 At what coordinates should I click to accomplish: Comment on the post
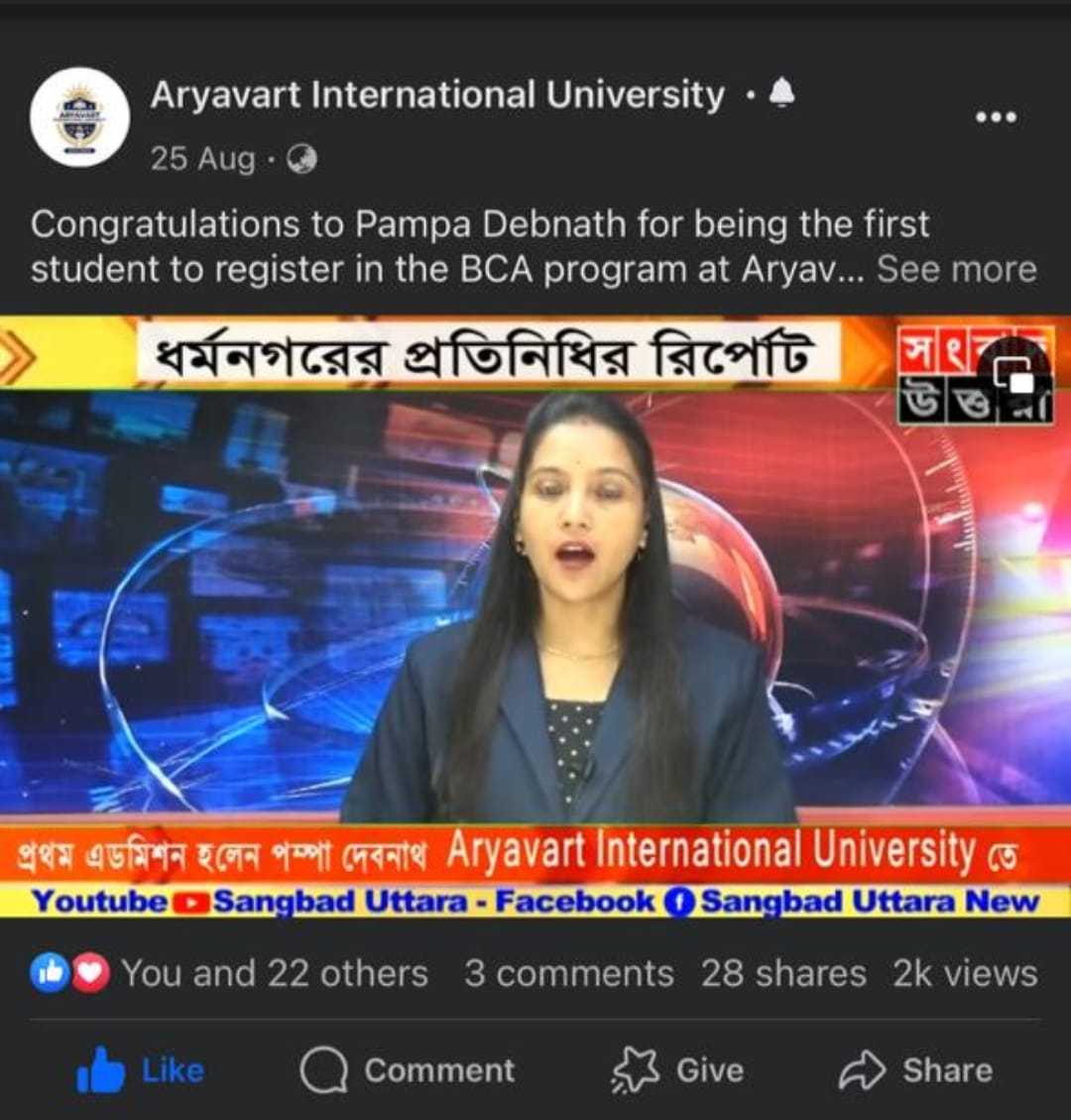[x=409, y=1070]
